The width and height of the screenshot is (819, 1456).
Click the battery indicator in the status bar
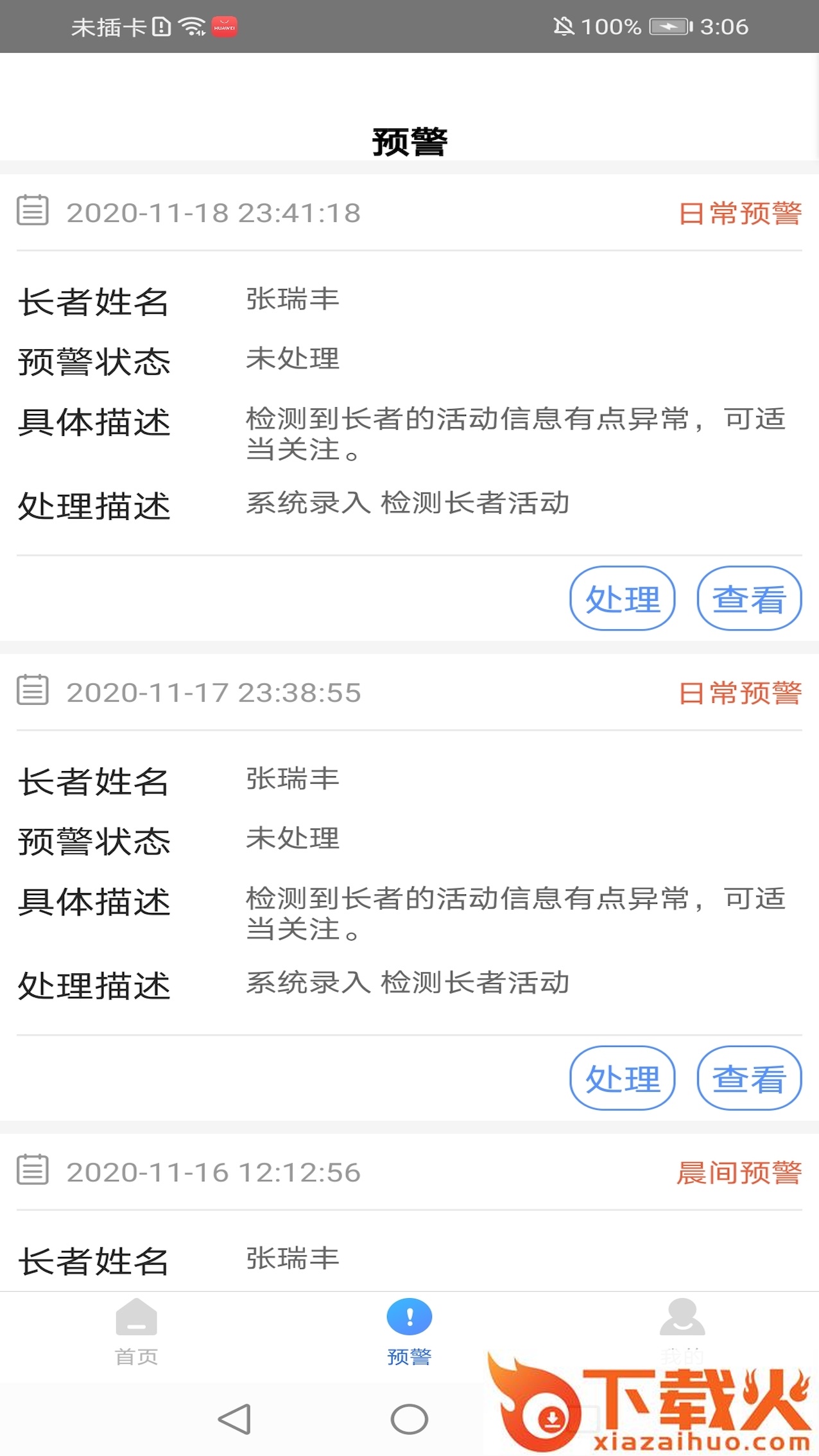pos(668,26)
